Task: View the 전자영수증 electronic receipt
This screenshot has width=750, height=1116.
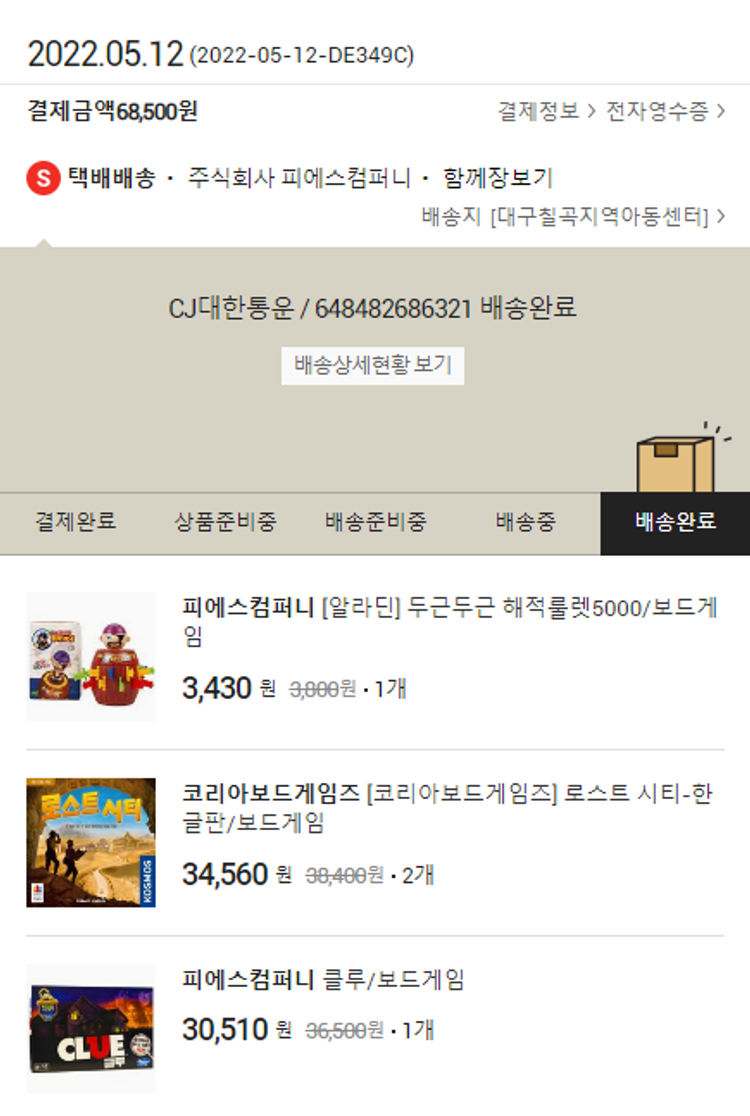Action: (x=665, y=111)
